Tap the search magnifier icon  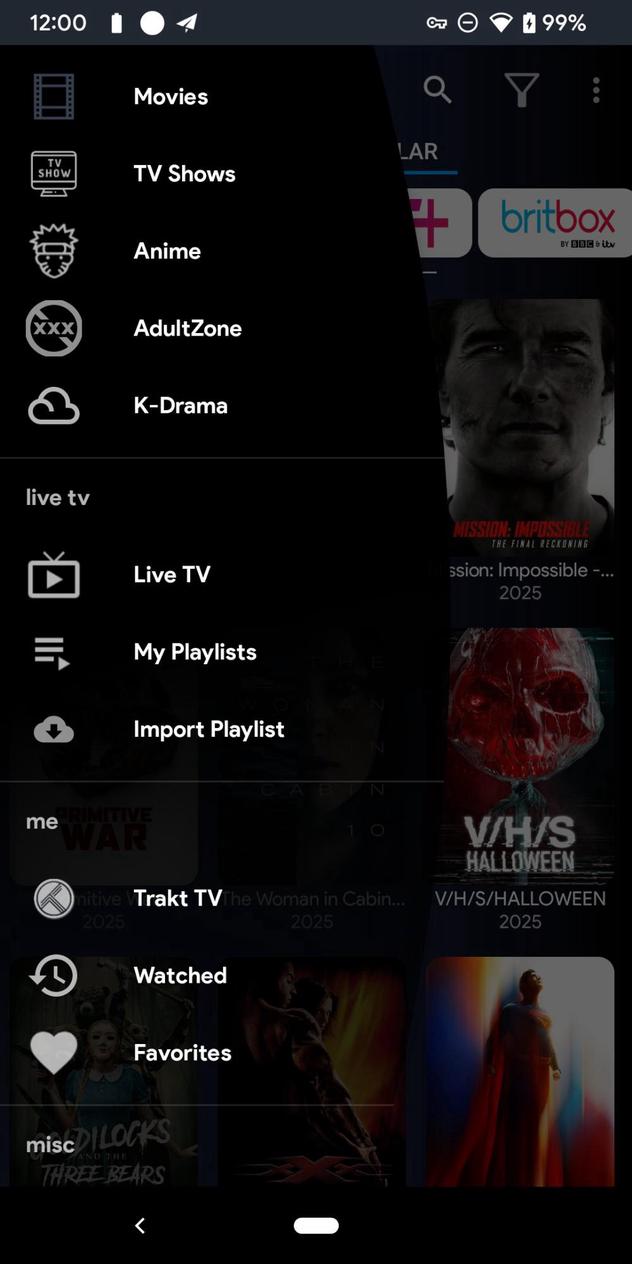[x=437, y=90]
